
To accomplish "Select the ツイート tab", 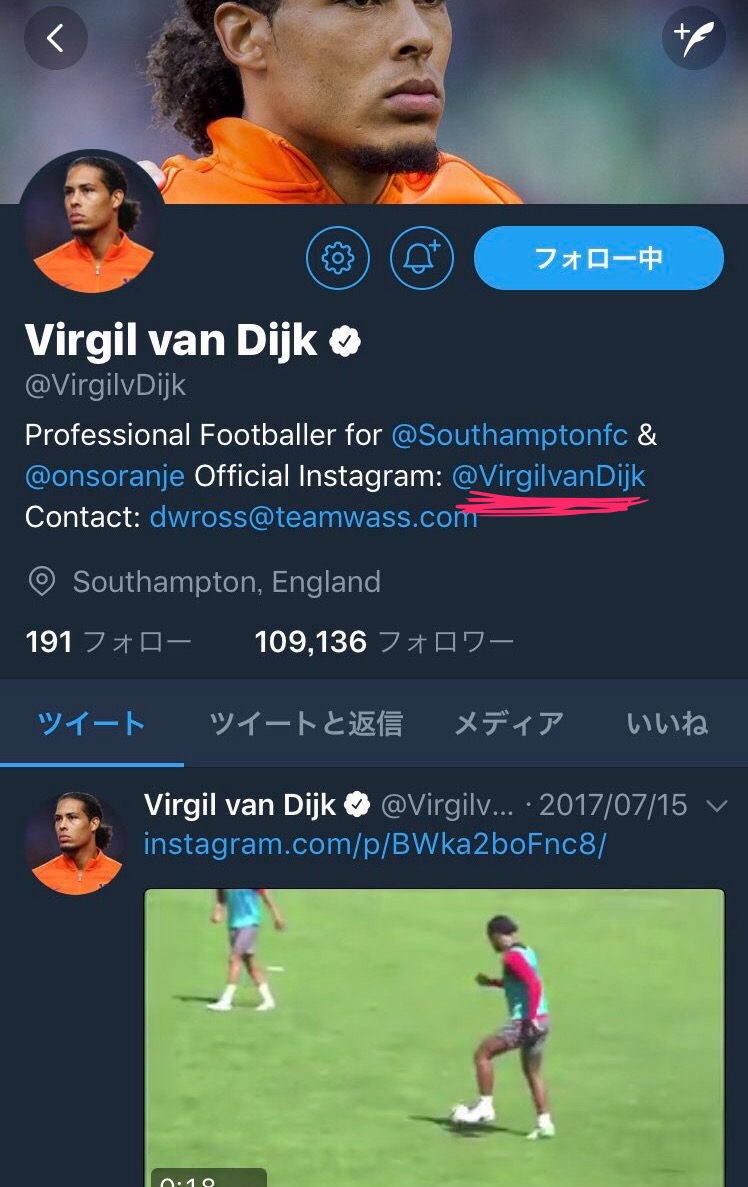I will [x=91, y=723].
